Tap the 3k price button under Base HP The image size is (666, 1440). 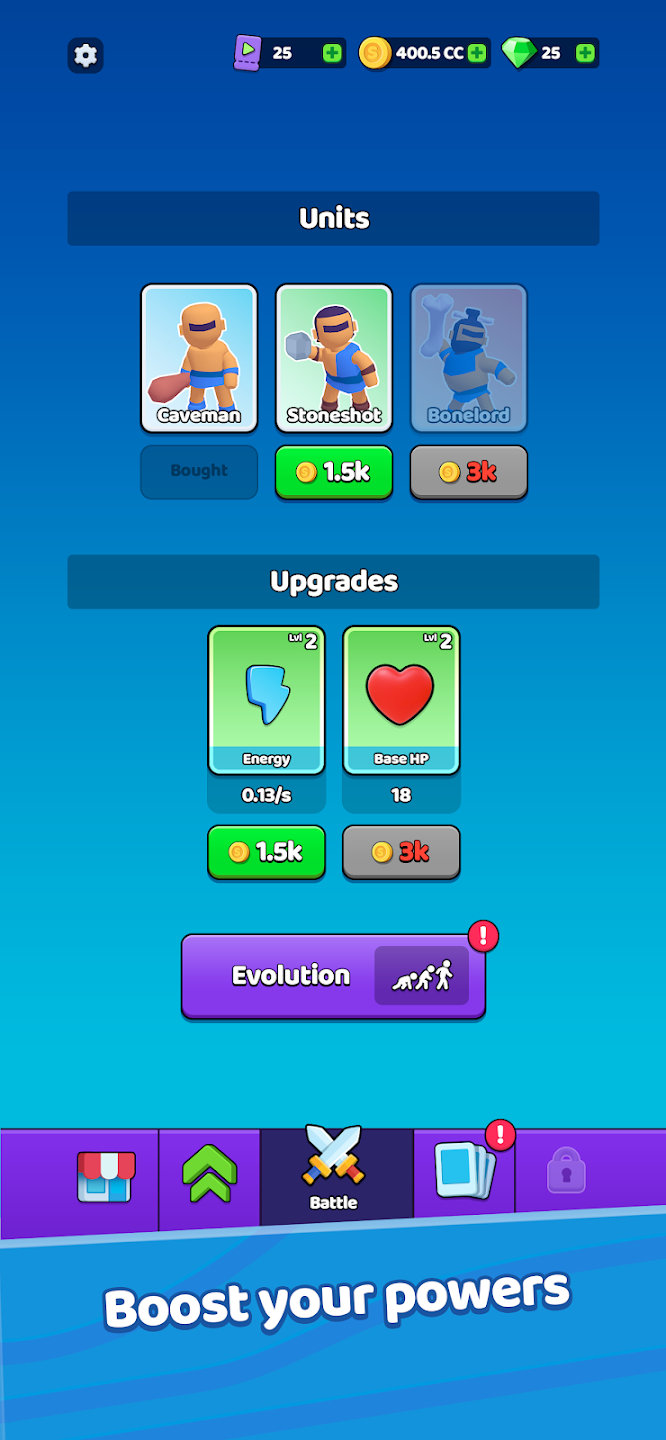[x=401, y=852]
